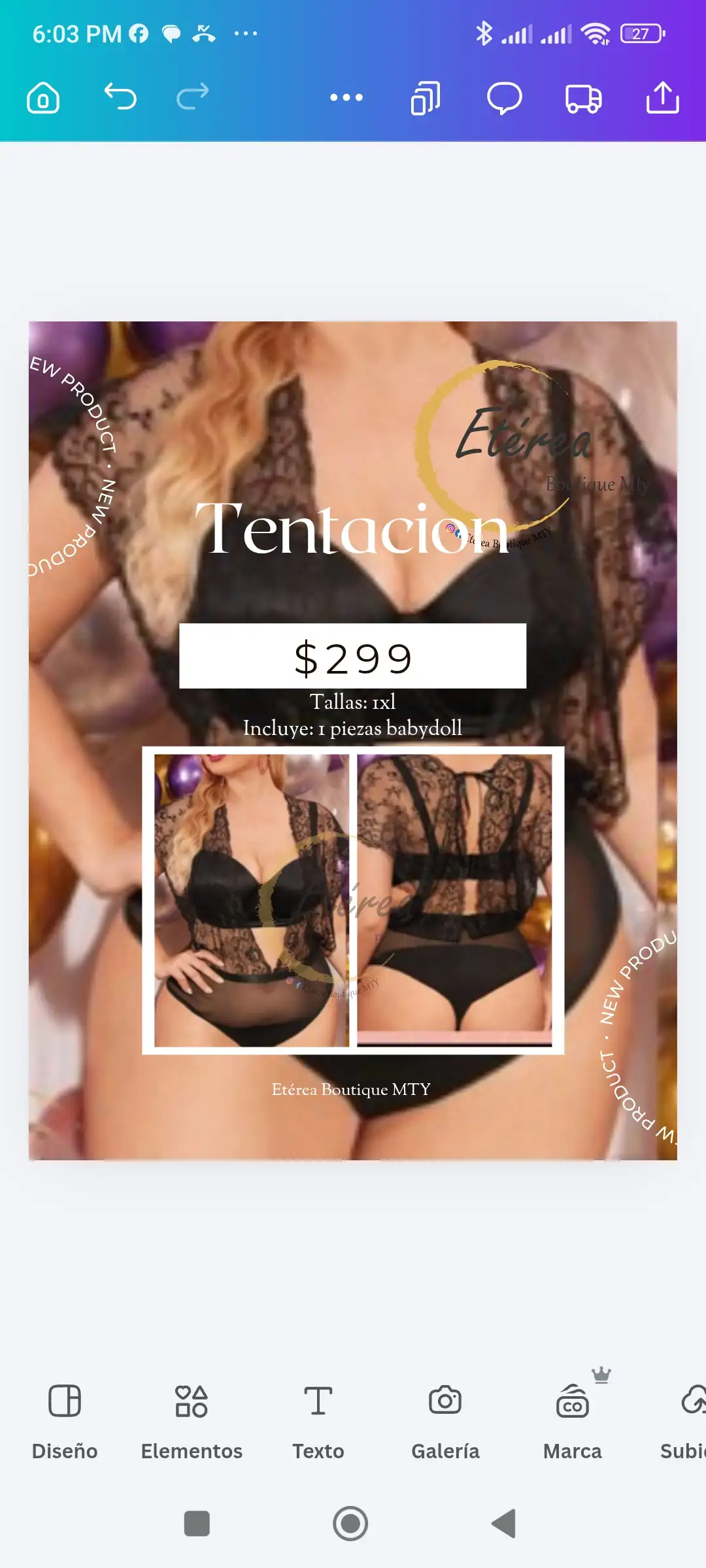Tap the truck print order icon
Screen dimensions: 706x1568
point(583,99)
